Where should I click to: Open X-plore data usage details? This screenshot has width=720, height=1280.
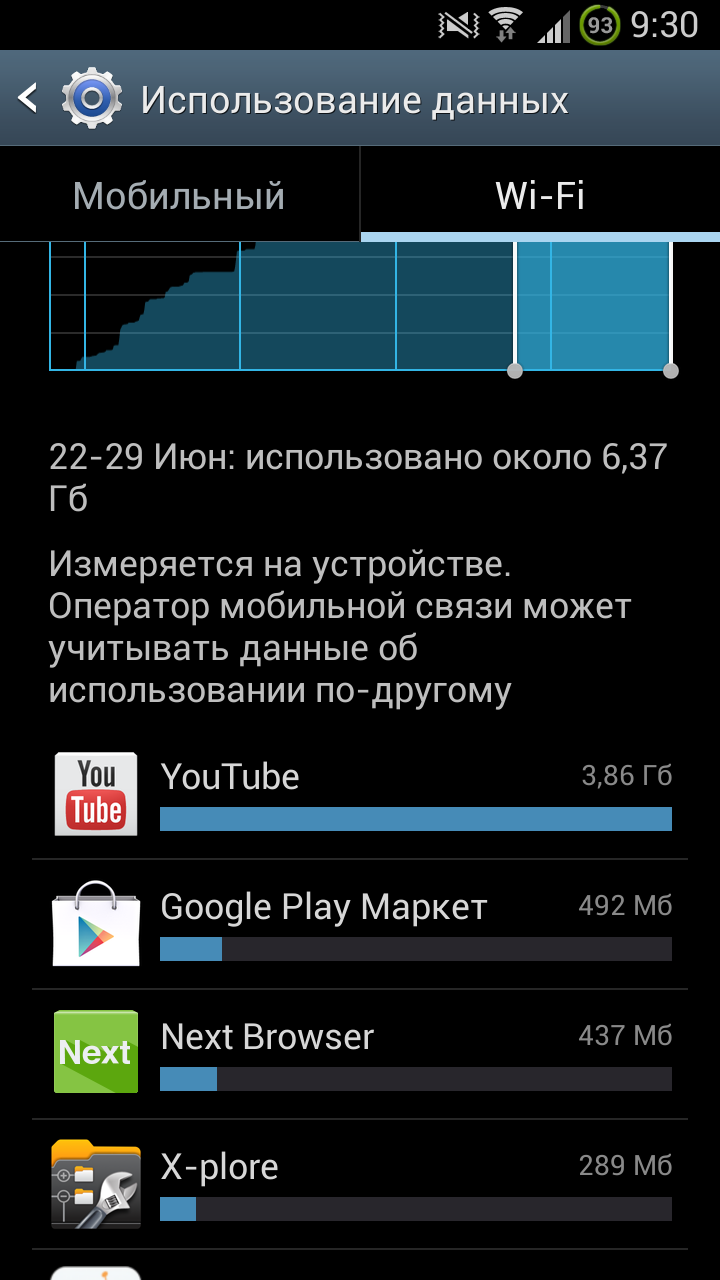pos(360,1184)
